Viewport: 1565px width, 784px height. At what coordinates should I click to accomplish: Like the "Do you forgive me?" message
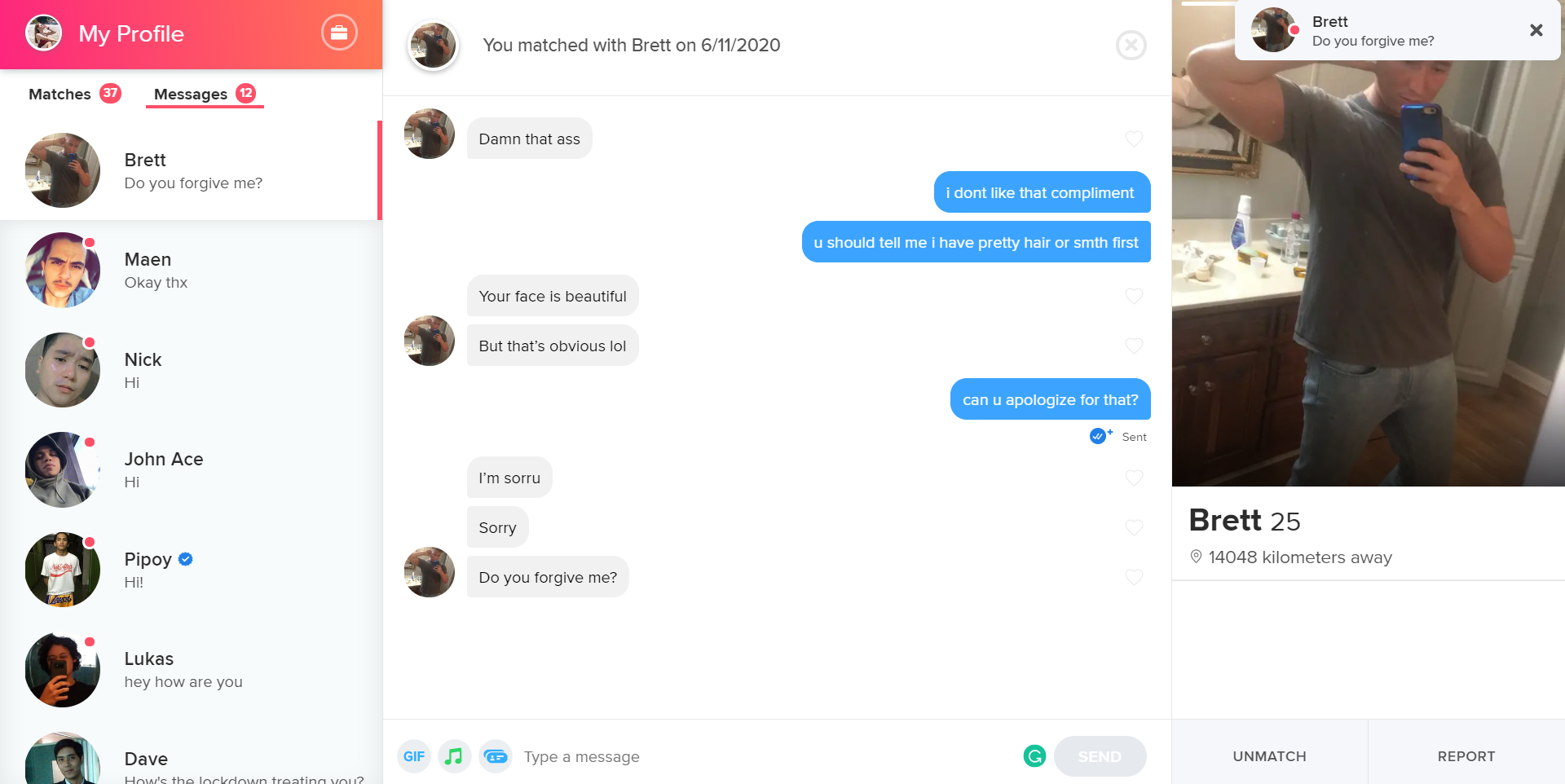coord(1134,577)
